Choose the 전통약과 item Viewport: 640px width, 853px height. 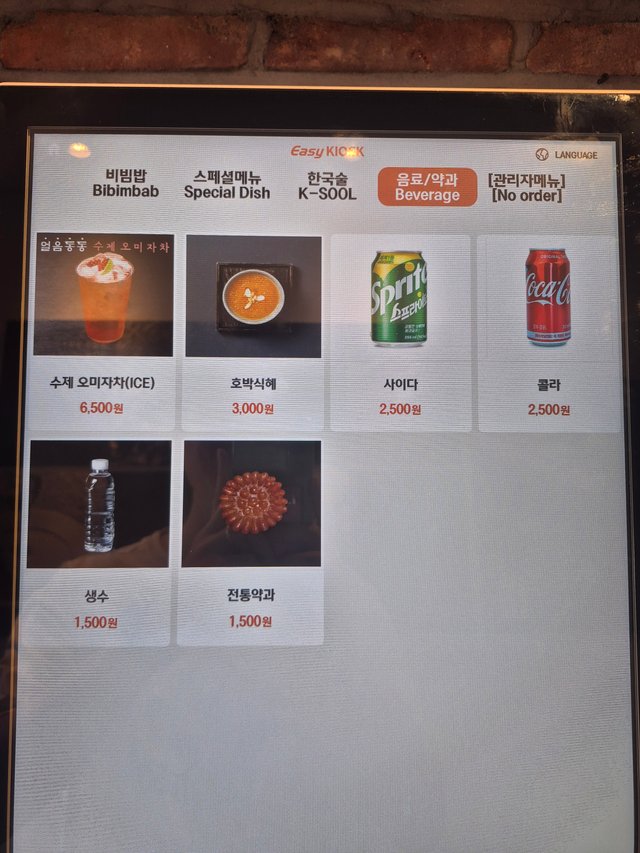click(251, 540)
